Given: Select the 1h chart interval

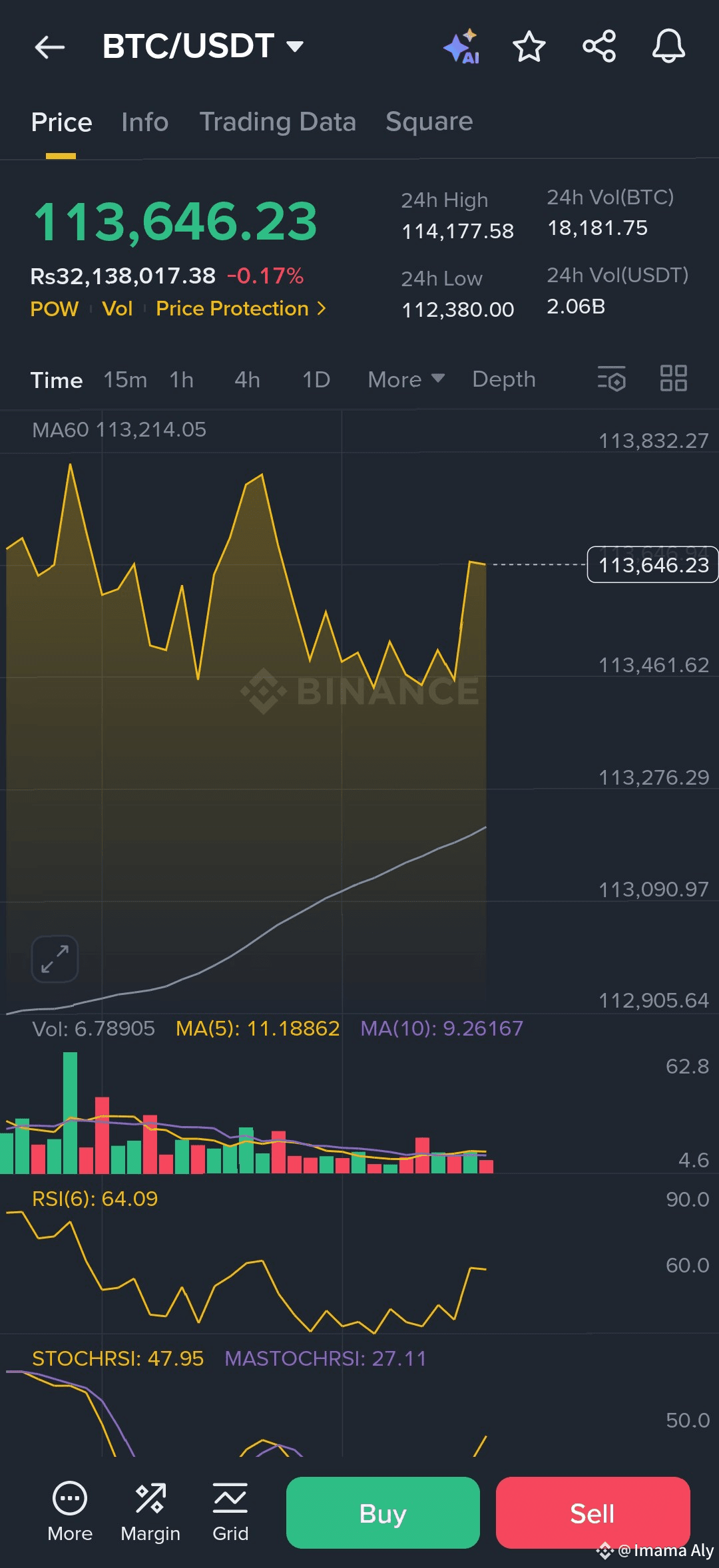Looking at the screenshot, I should 181,380.
